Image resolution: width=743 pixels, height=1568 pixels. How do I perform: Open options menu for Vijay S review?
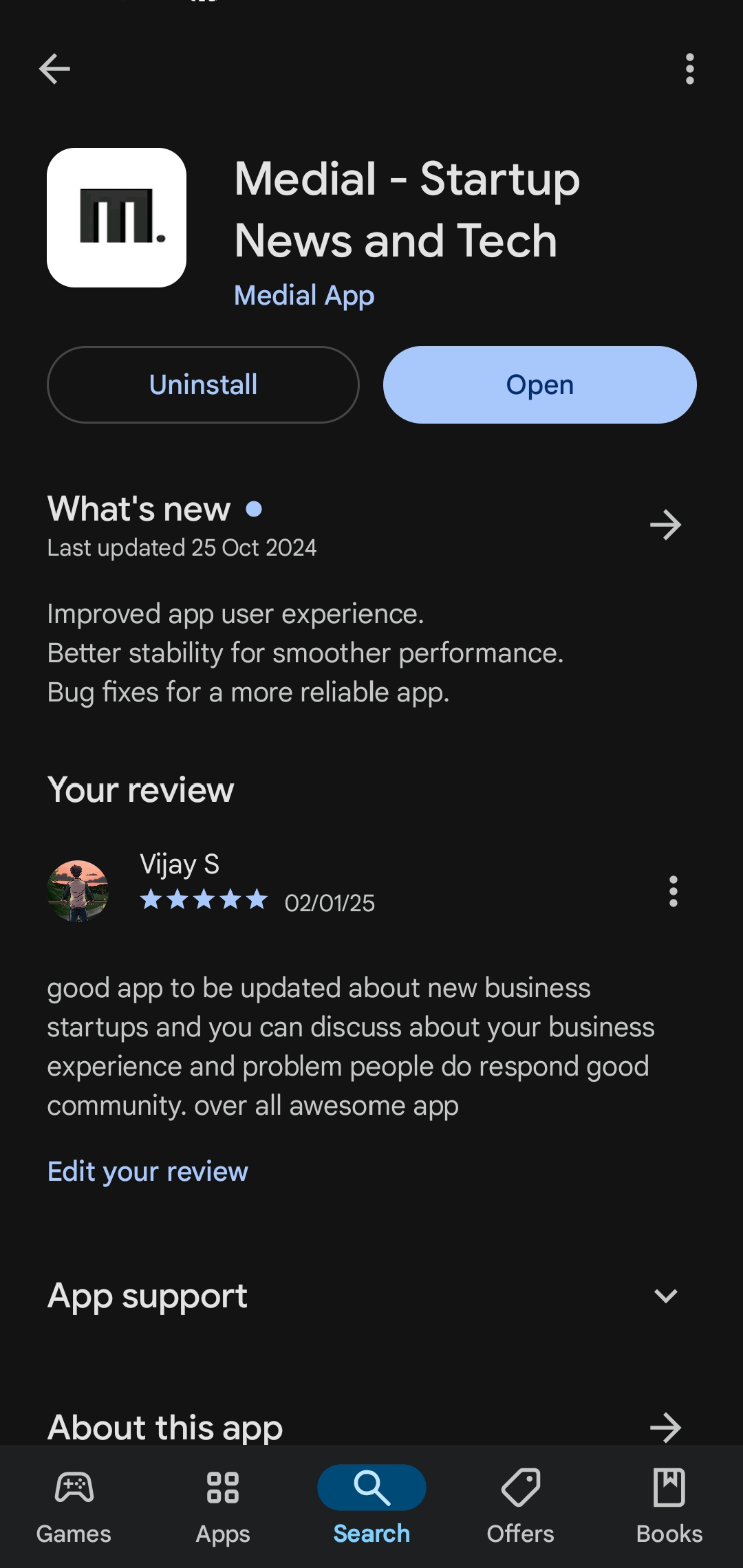click(673, 891)
